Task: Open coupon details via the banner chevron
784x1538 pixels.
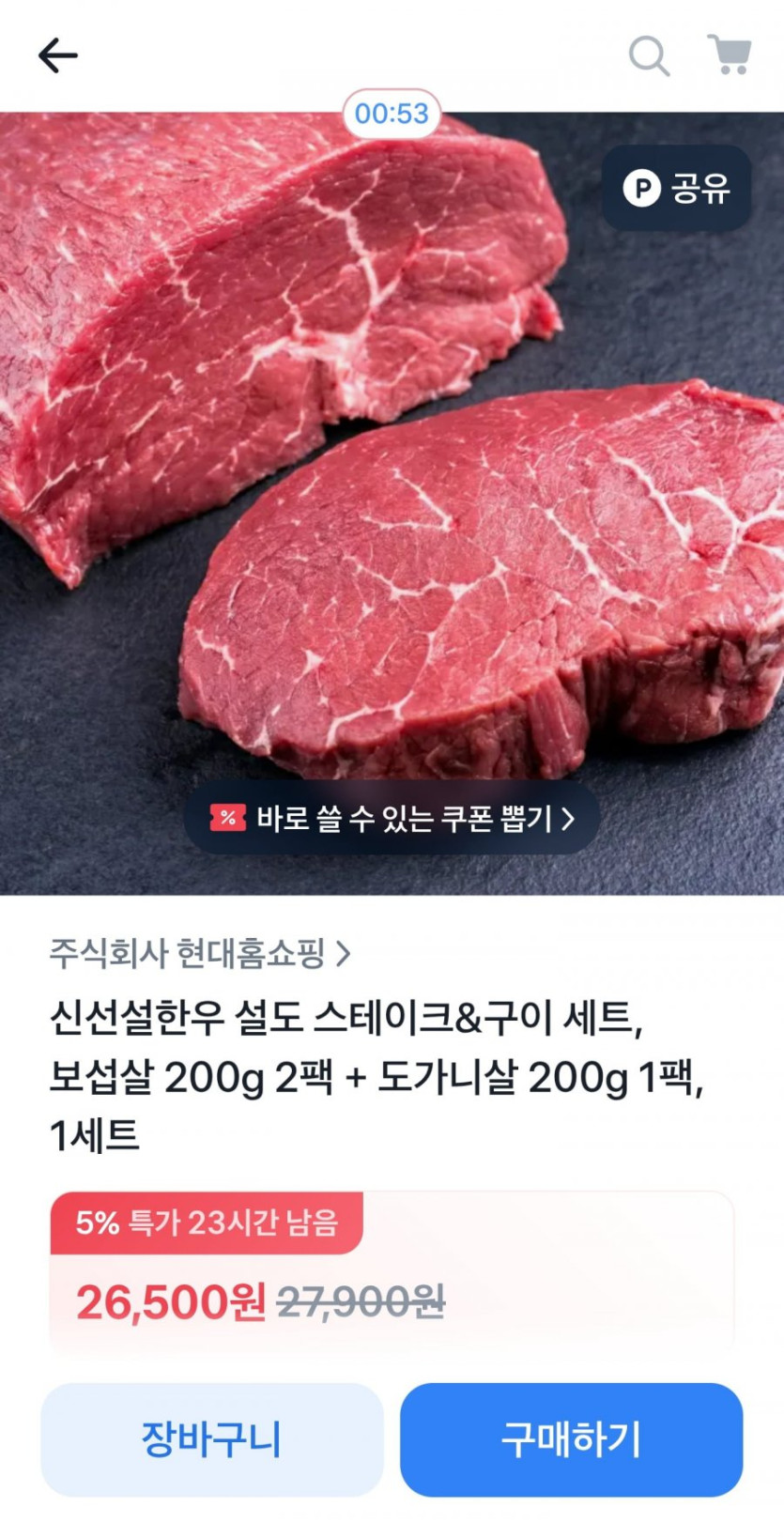Action: (x=567, y=819)
